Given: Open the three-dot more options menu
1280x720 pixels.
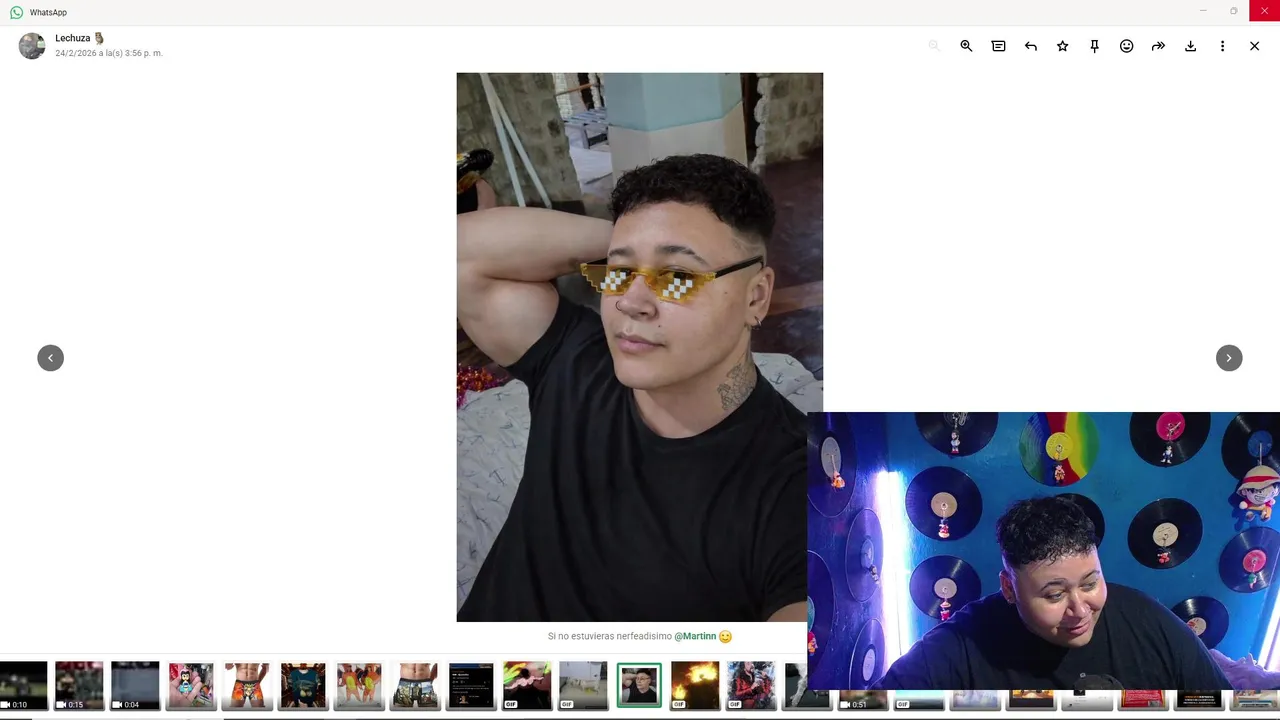Looking at the screenshot, I should (x=1222, y=46).
